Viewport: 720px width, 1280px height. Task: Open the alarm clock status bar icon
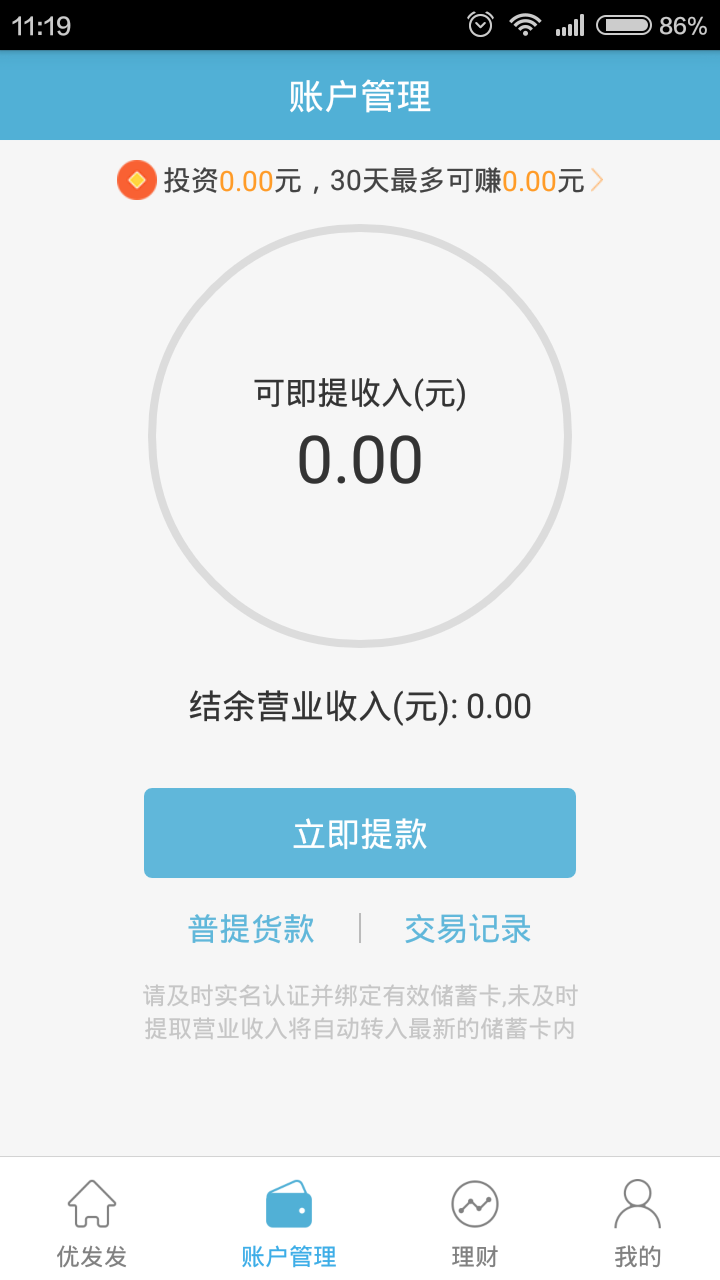pyautogui.click(x=478, y=24)
